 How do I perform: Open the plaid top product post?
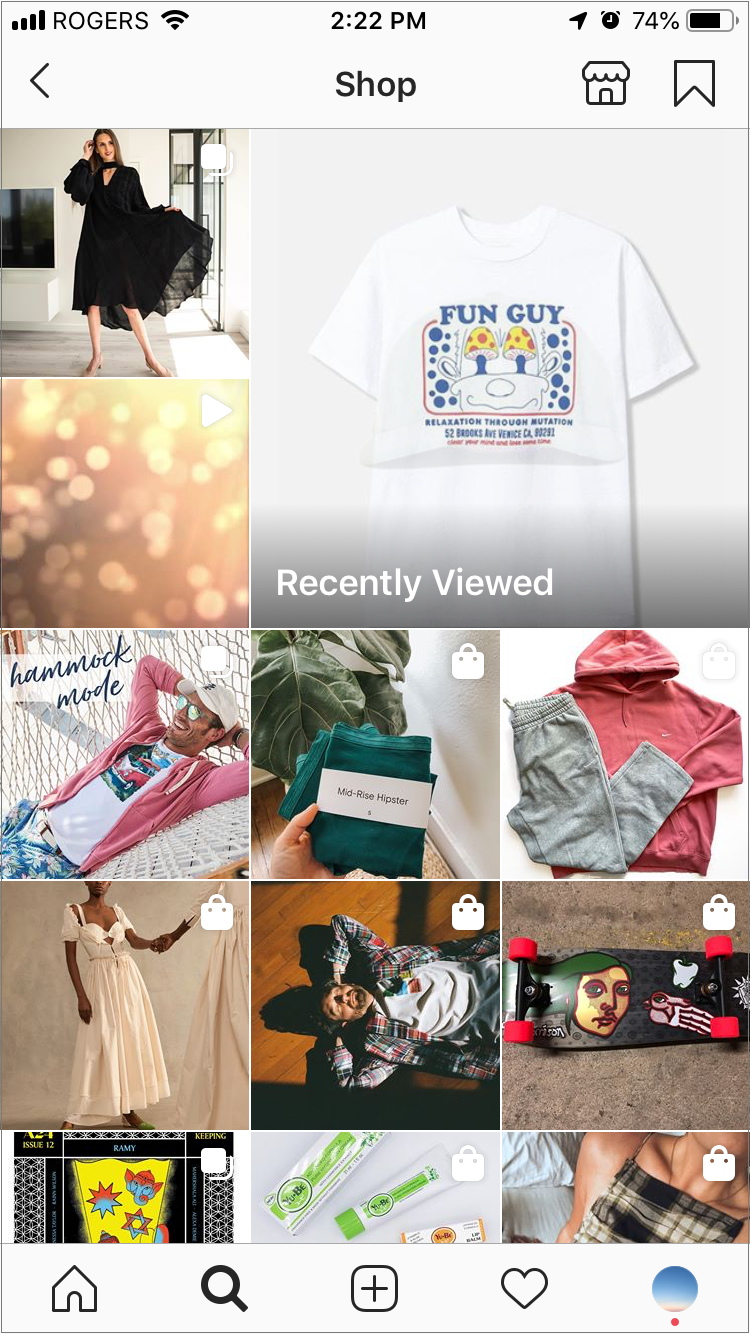click(625, 1188)
